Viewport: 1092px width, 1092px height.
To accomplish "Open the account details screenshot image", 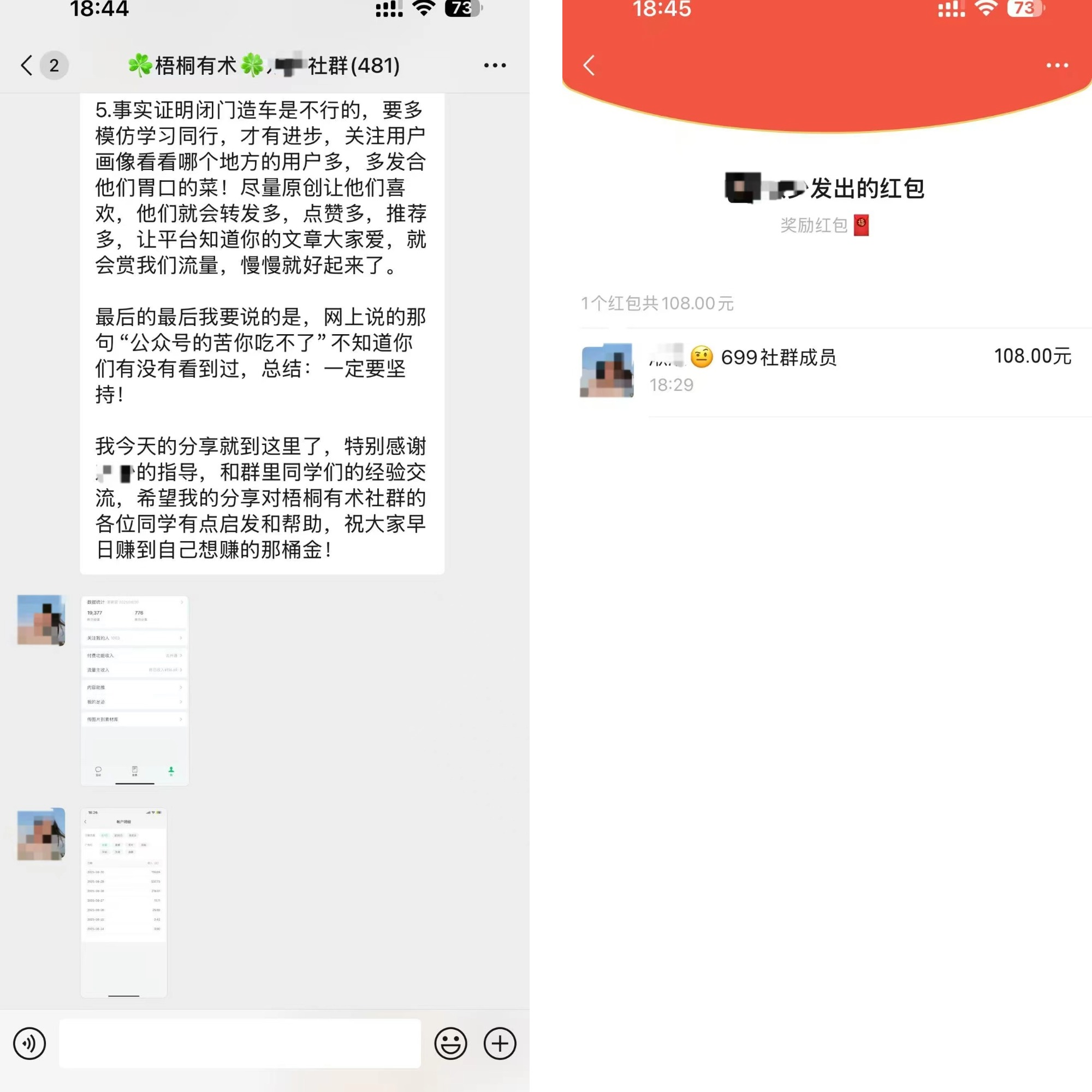I will coord(124,902).
